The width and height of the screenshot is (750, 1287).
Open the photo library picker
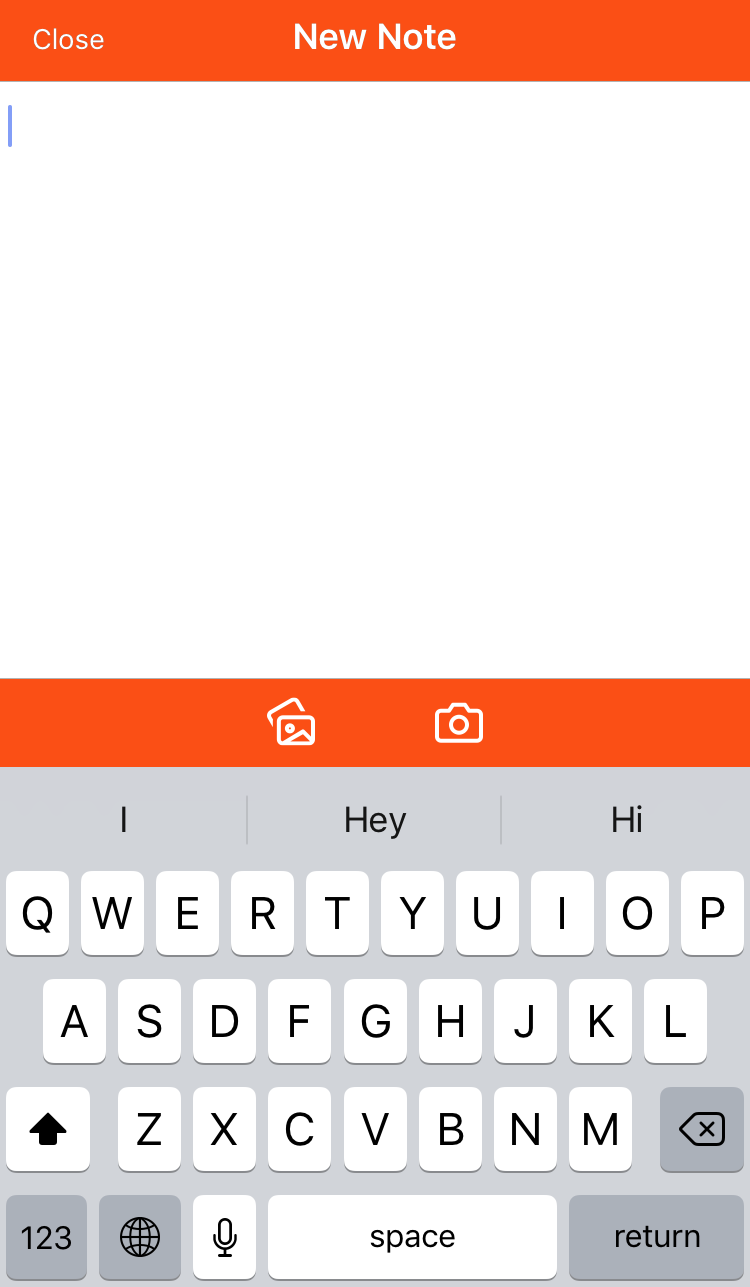291,722
